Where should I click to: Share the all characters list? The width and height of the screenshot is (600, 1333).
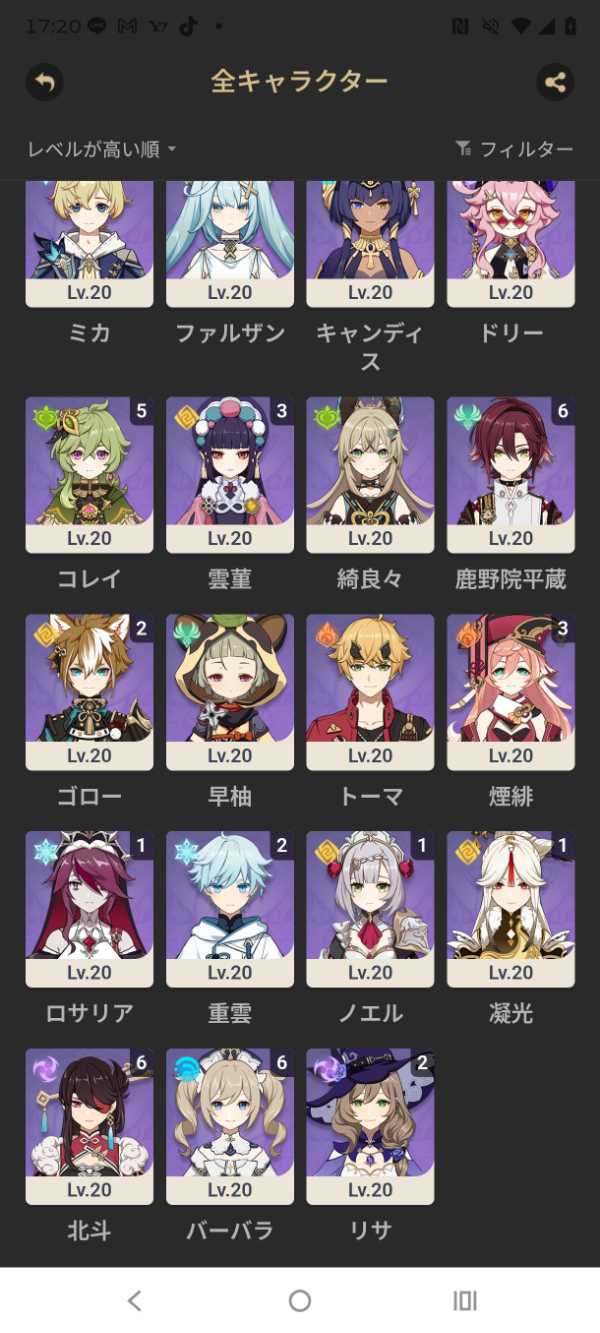(555, 82)
